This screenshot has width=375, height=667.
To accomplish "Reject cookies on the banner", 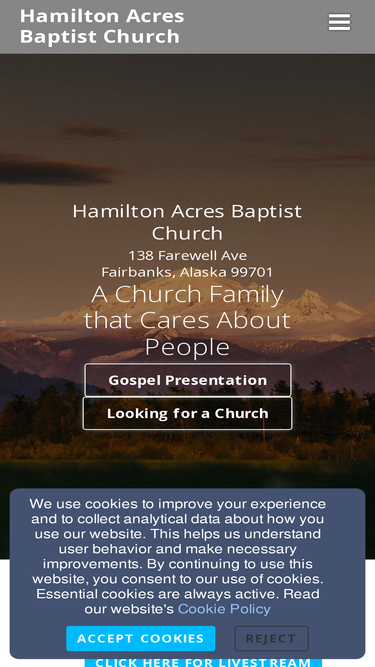I will click(x=272, y=638).
